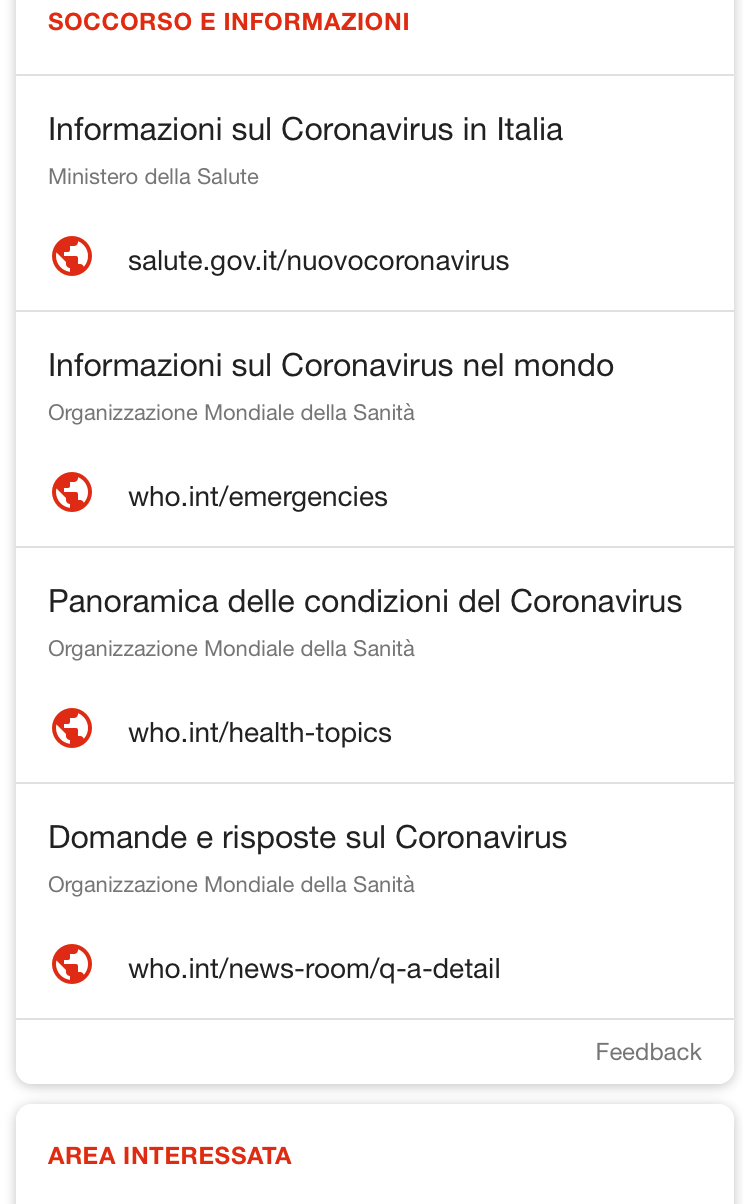Open who.int/news-room/q-a-detail link
743x1204 pixels.
pos(314,969)
